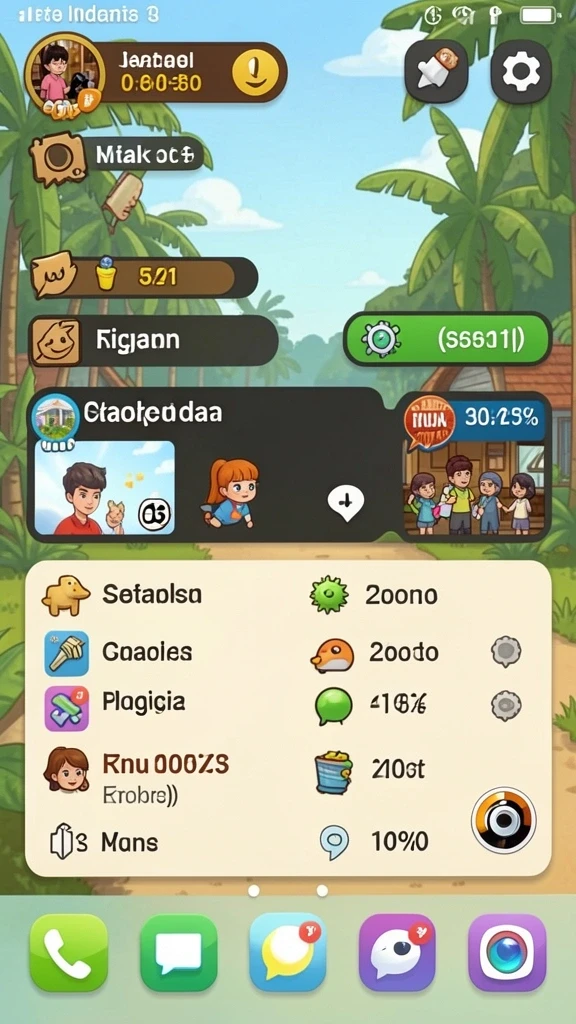Tap the green button with the gear icon
This screenshot has height=1024, width=576.
[447, 339]
